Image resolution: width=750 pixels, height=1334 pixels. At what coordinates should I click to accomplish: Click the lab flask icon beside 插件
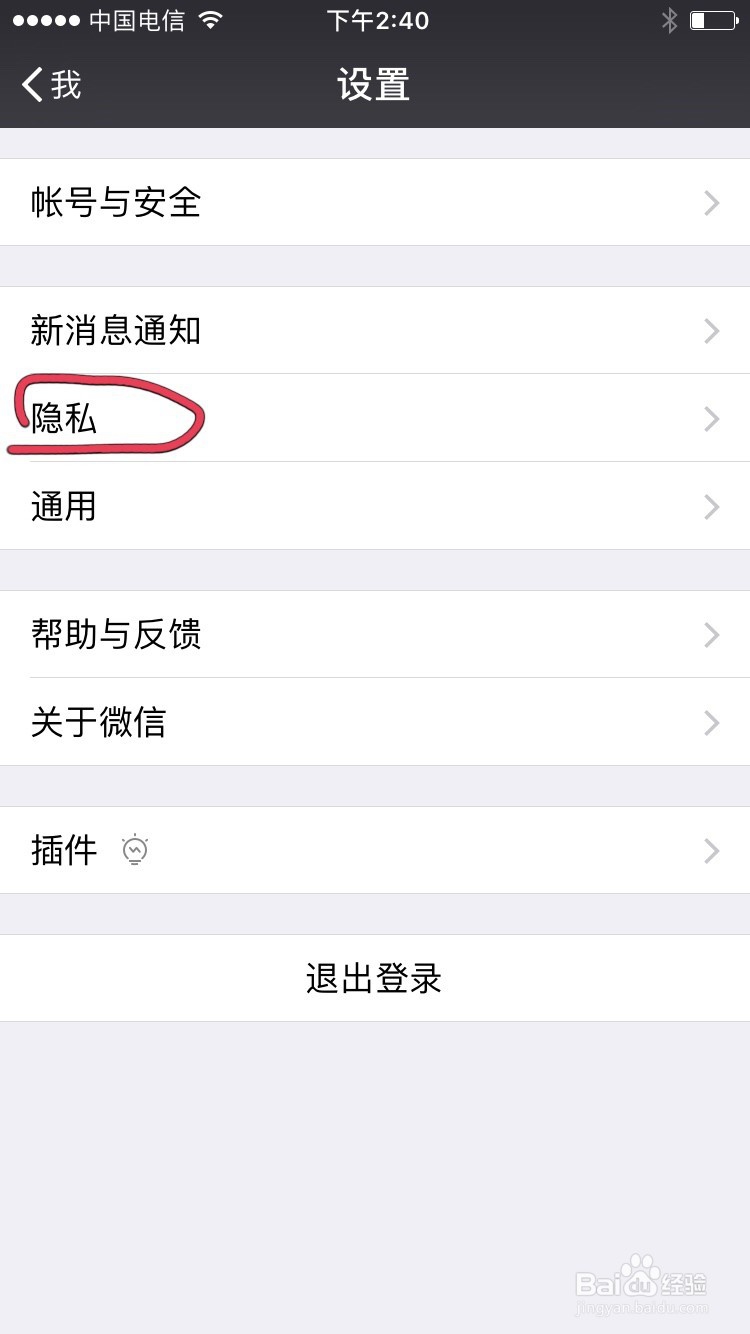(135, 850)
